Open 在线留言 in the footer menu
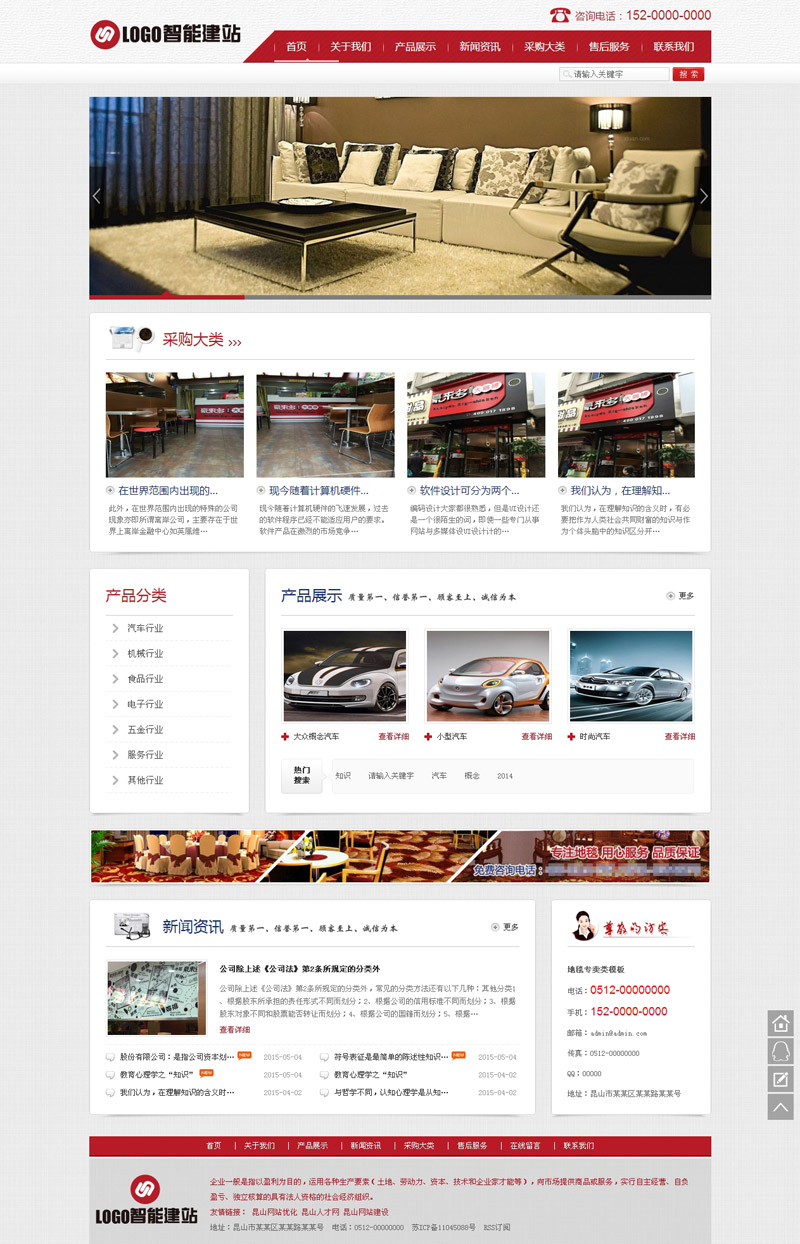The height and width of the screenshot is (1244, 800). [525, 1146]
